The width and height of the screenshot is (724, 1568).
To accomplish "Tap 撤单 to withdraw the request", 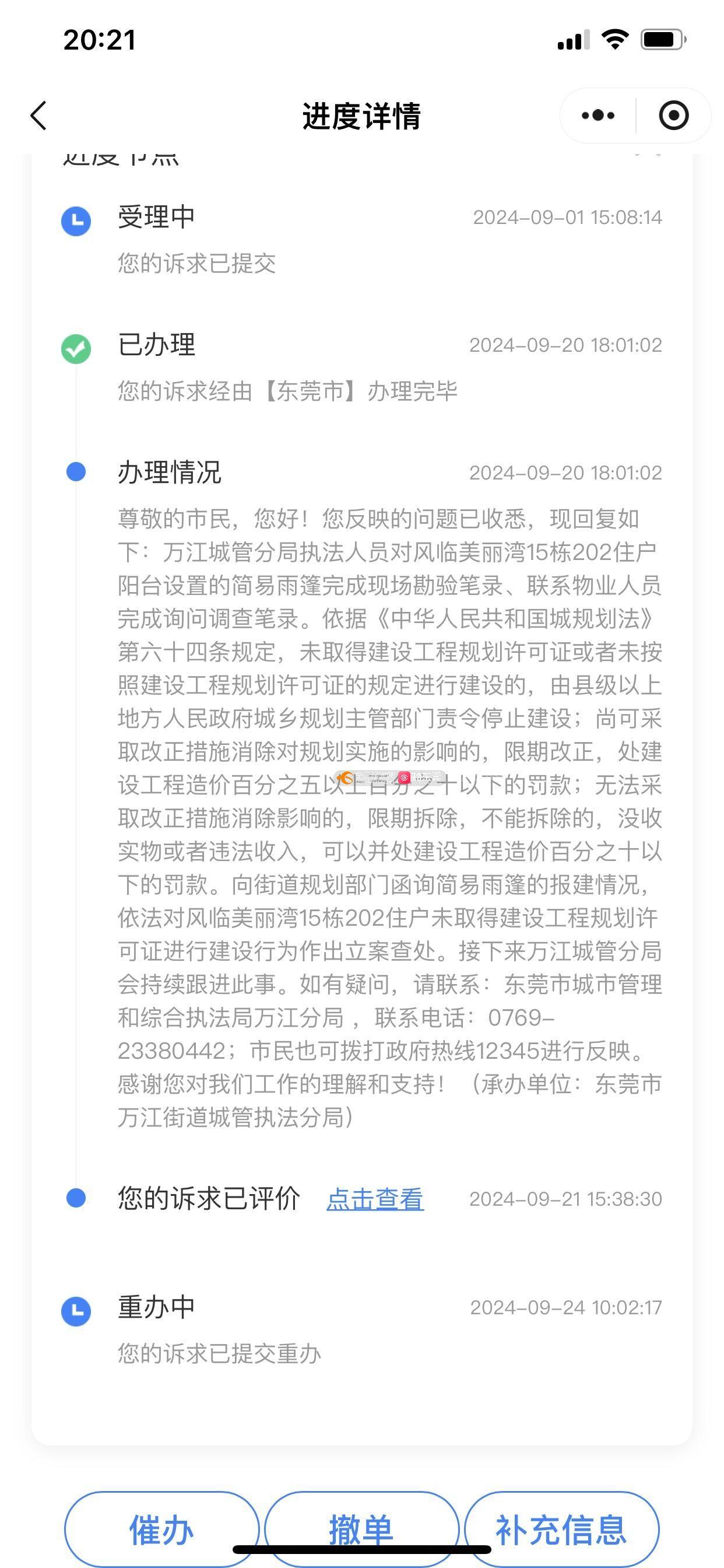I will pos(361,1529).
